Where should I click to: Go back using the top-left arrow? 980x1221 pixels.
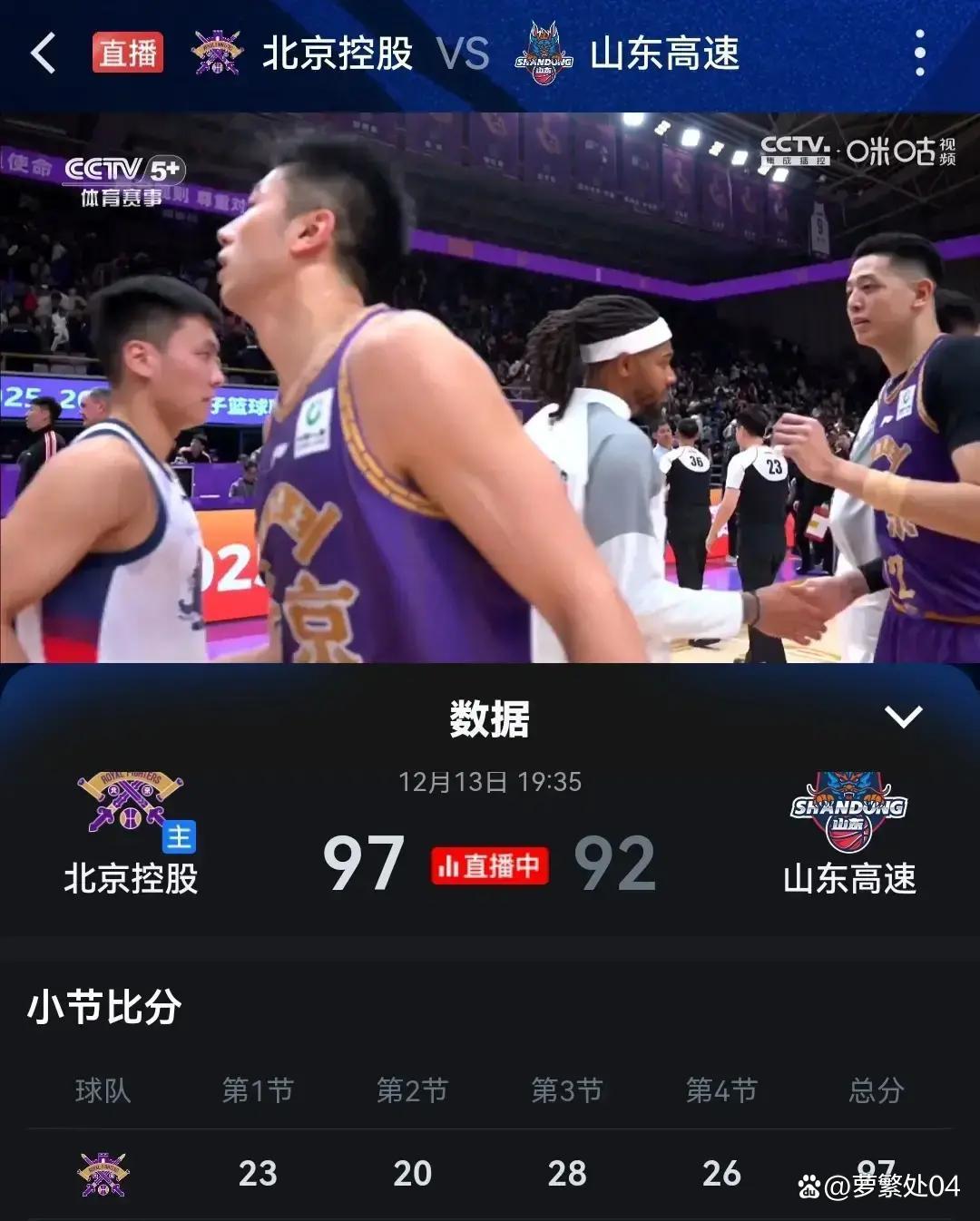[44, 54]
